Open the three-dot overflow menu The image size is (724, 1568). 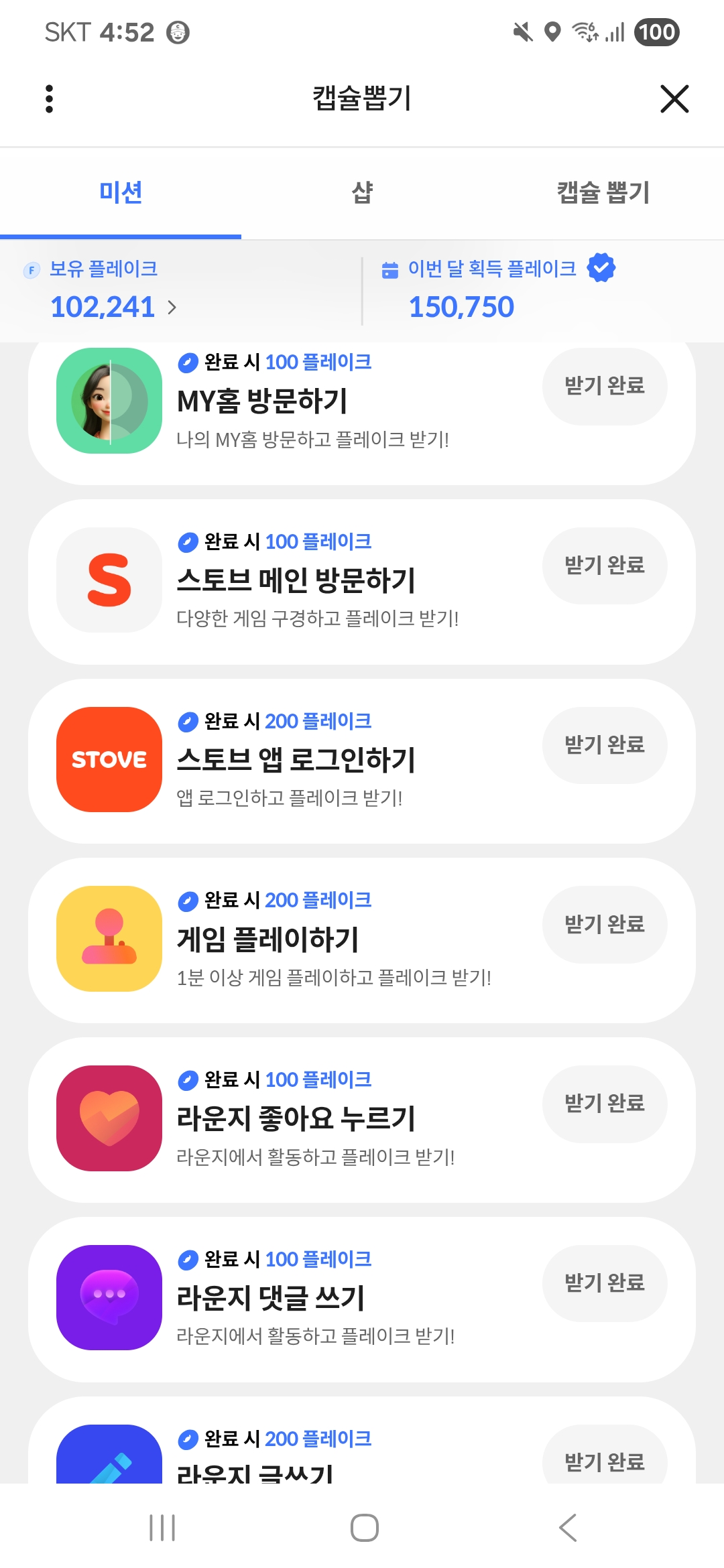pos(49,99)
